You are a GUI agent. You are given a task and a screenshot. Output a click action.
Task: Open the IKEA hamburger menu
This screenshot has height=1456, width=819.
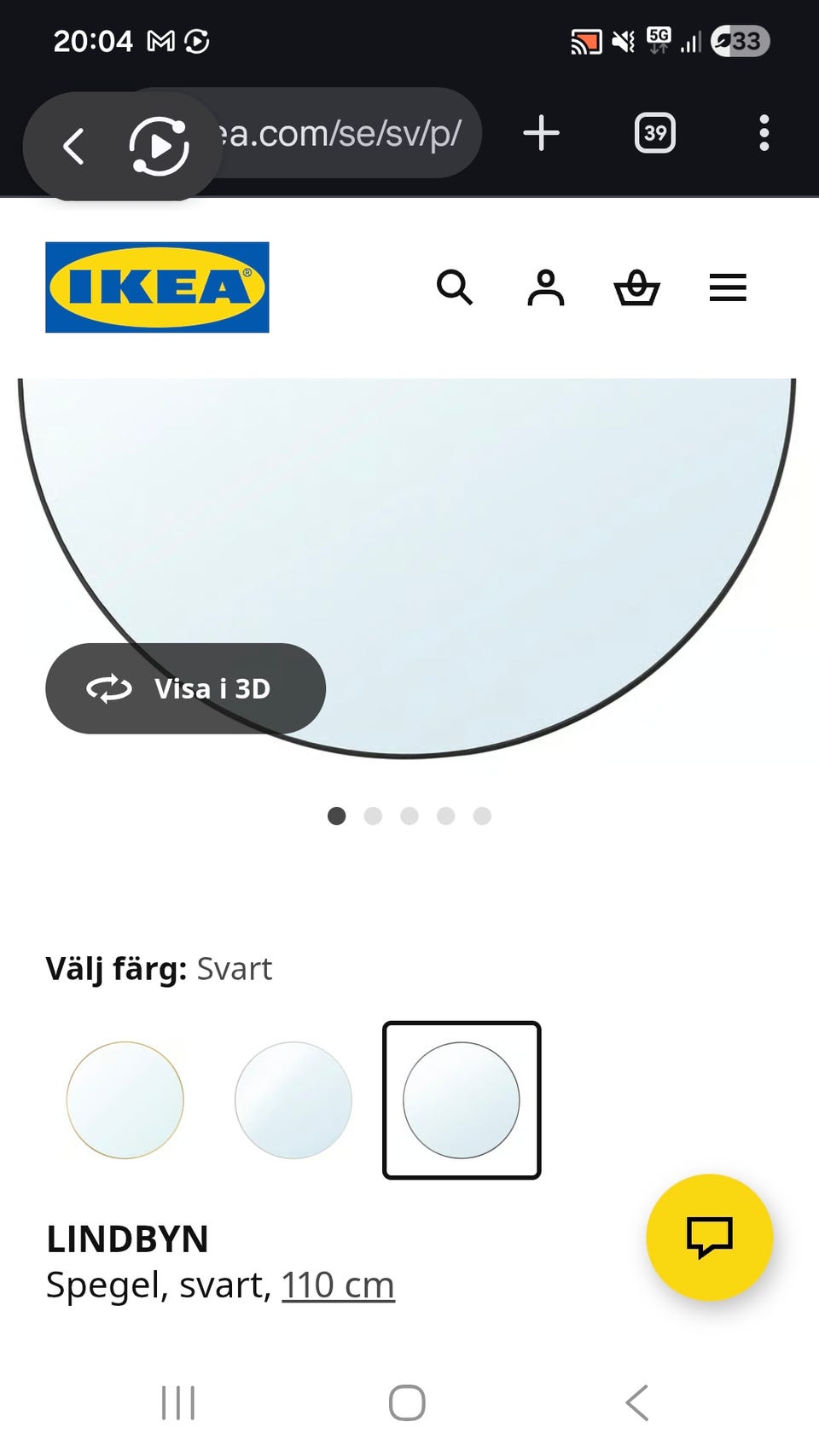click(728, 287)
